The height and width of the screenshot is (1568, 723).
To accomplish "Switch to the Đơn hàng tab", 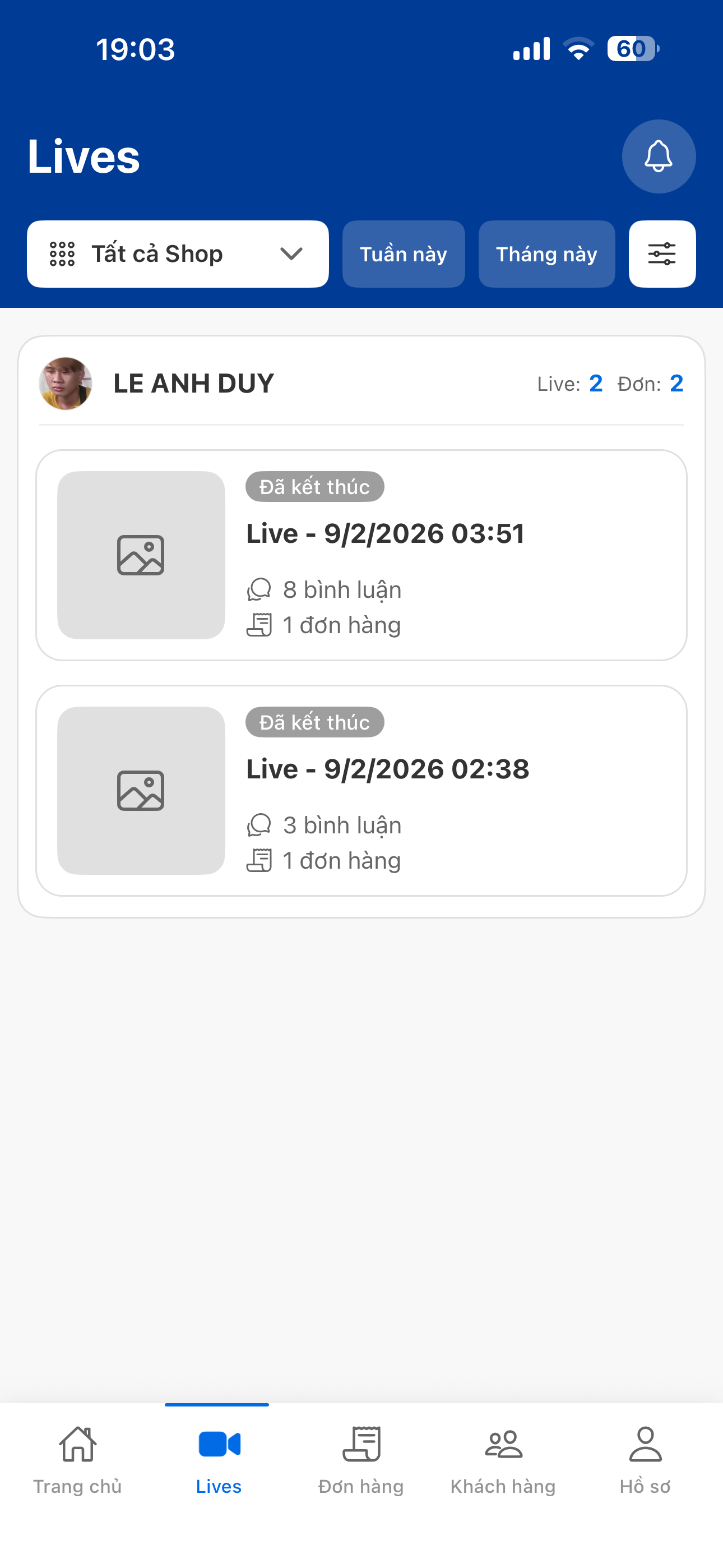I will (361, 1459).
